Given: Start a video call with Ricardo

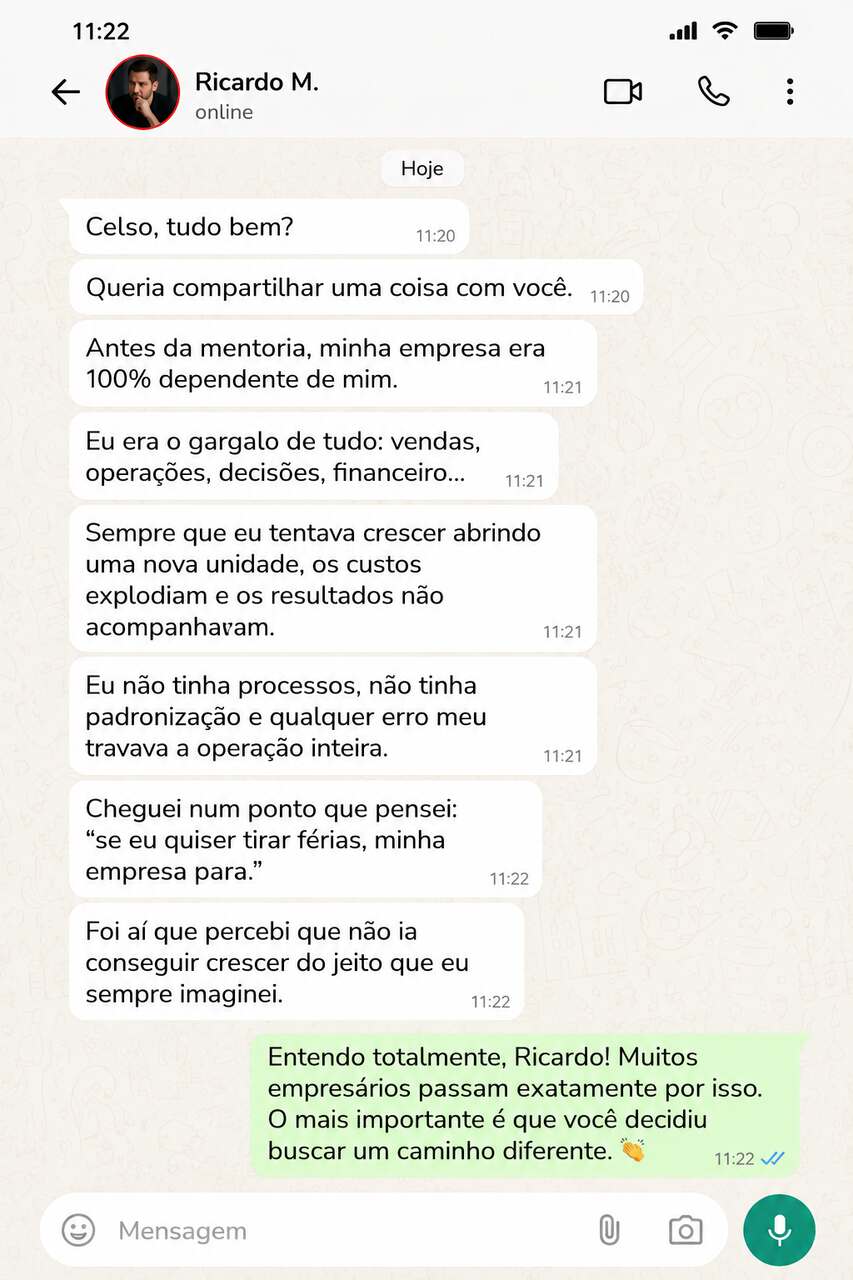Looking at the screenshot, I should point(622,92).
